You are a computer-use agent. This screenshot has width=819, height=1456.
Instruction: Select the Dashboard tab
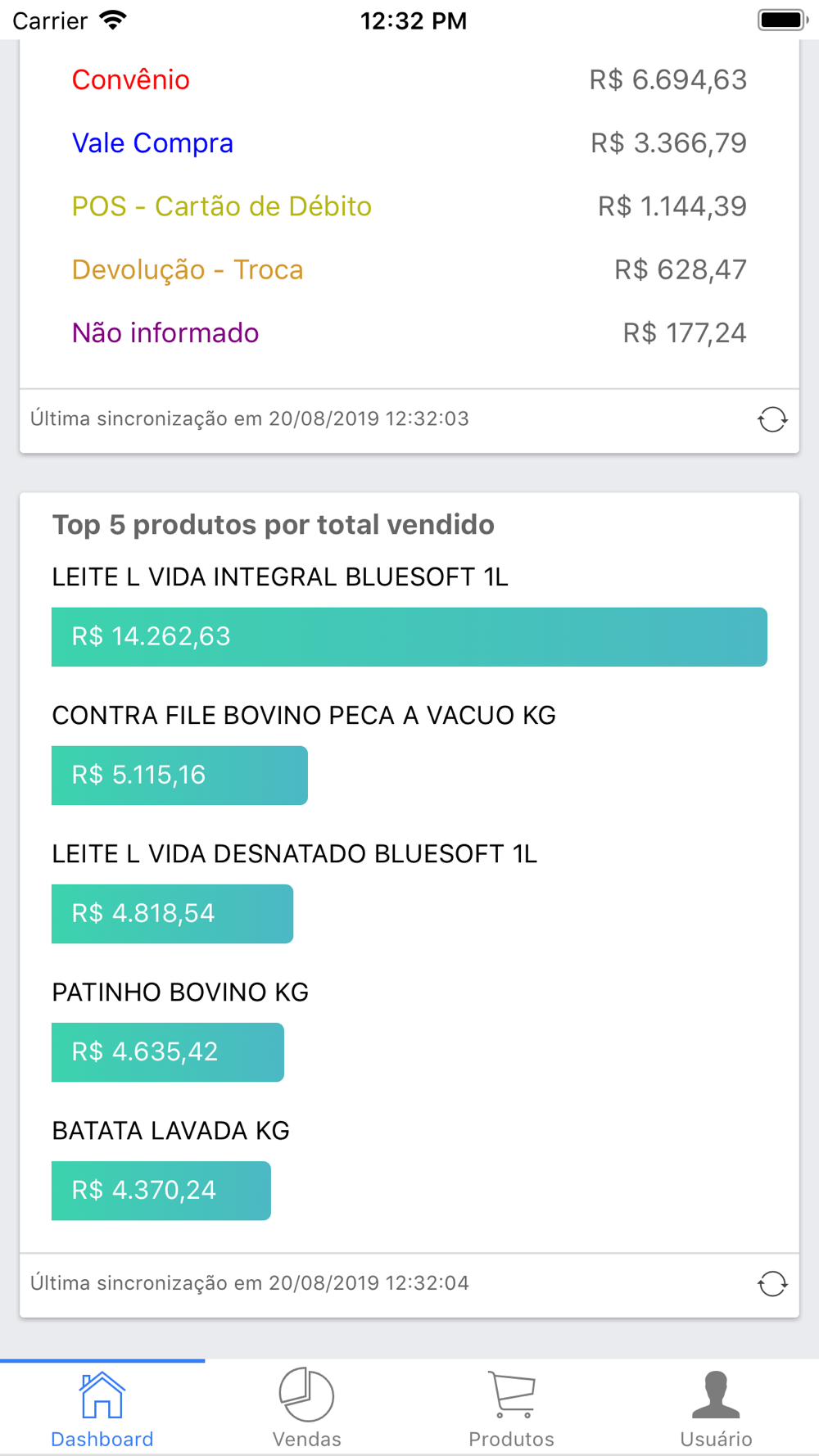(102, 1409)
